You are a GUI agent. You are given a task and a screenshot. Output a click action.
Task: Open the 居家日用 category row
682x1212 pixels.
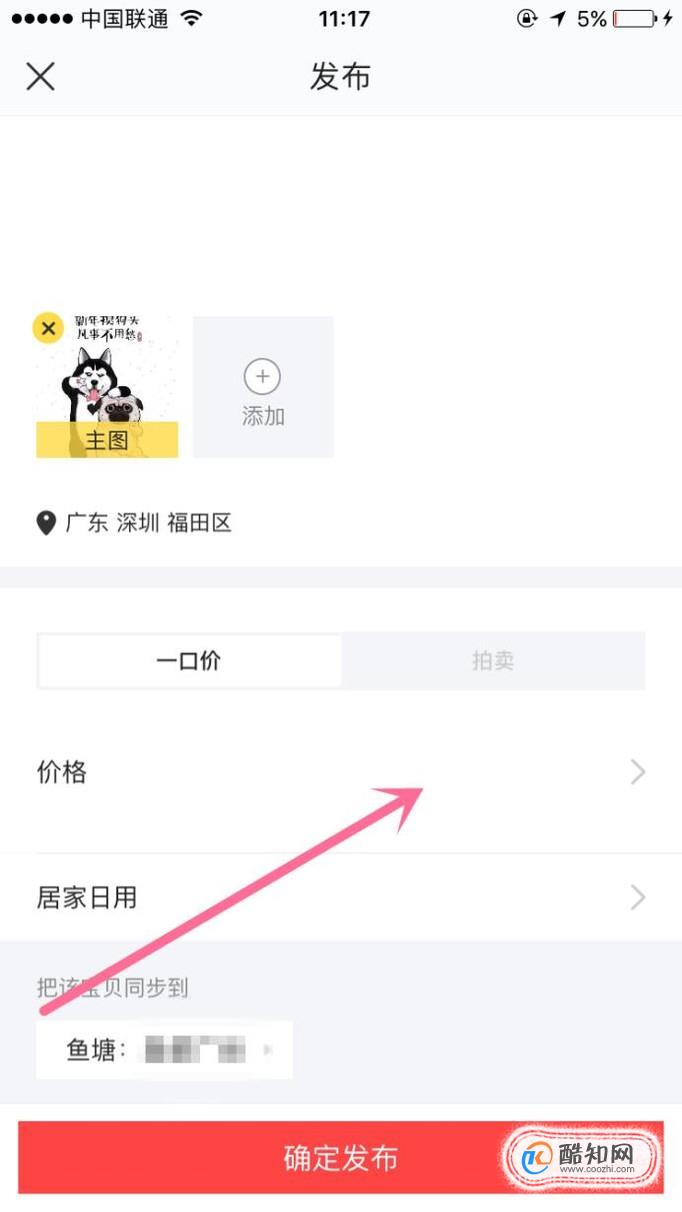click(x=341, y=897)
